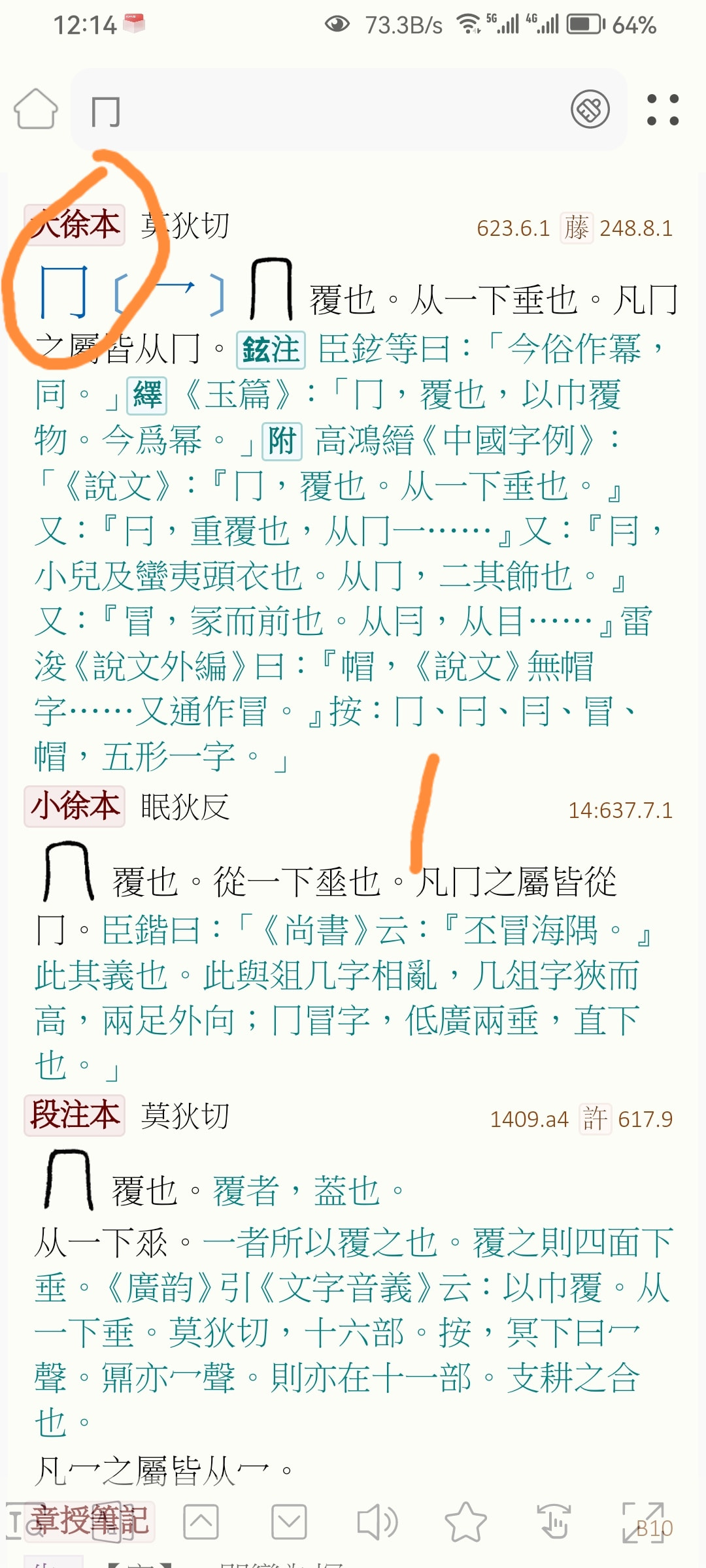The image size is (706, 1568).
Task: Tap the 鉉注 annotation tag
Action: point(271,350)
